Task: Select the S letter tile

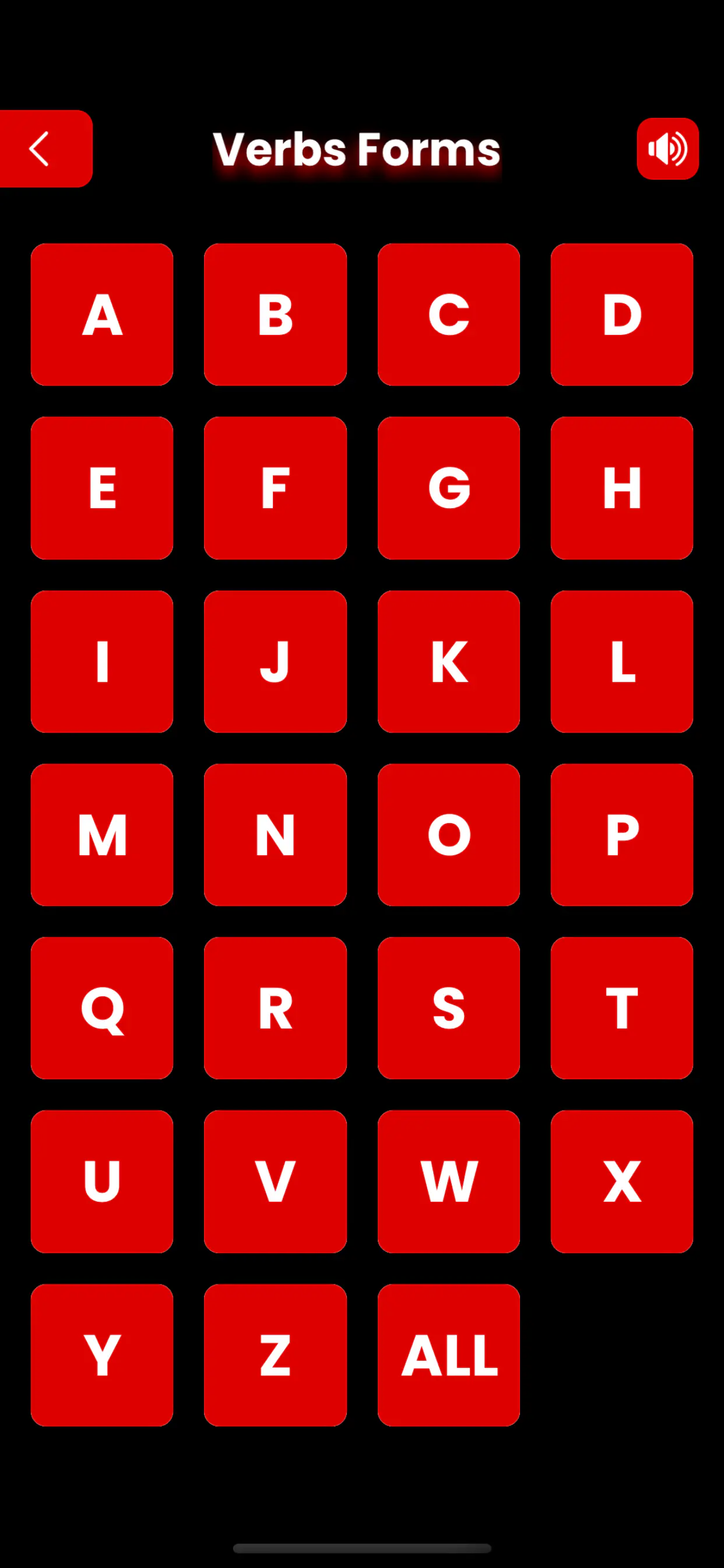Action: tap(448, 1008)
